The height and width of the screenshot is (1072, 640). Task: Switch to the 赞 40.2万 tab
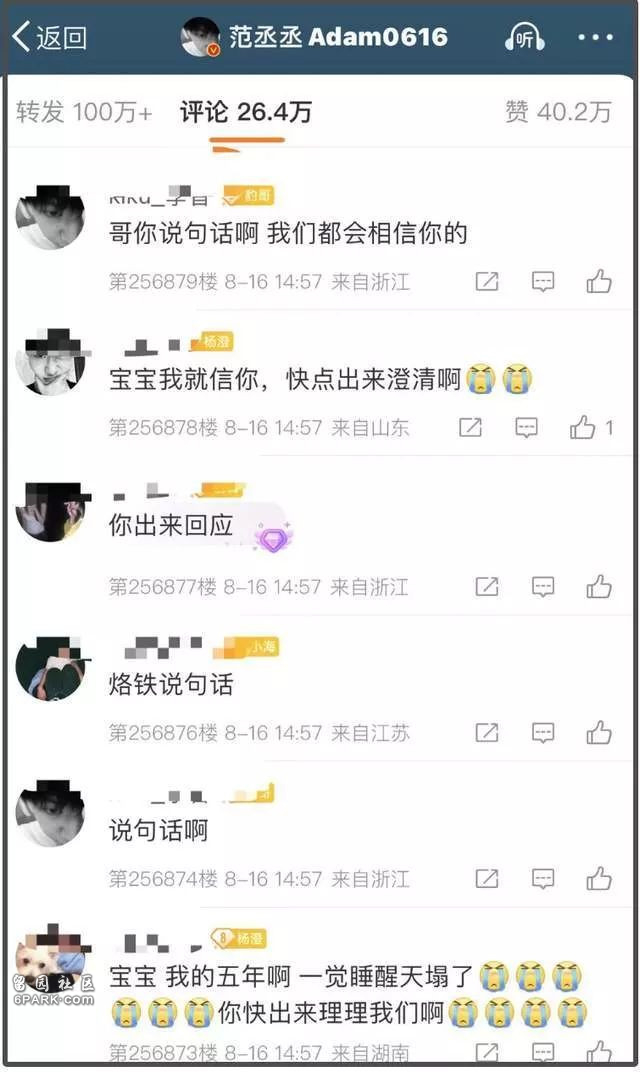(558, 112)
